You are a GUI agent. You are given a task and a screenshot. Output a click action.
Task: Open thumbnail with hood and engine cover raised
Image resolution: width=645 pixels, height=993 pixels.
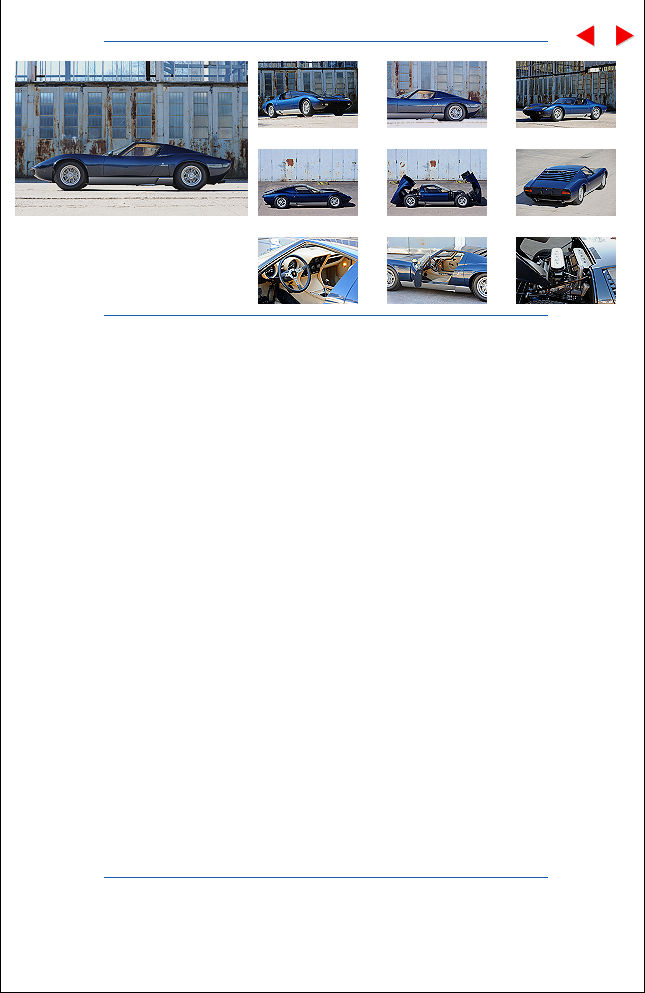coord(436,182)
